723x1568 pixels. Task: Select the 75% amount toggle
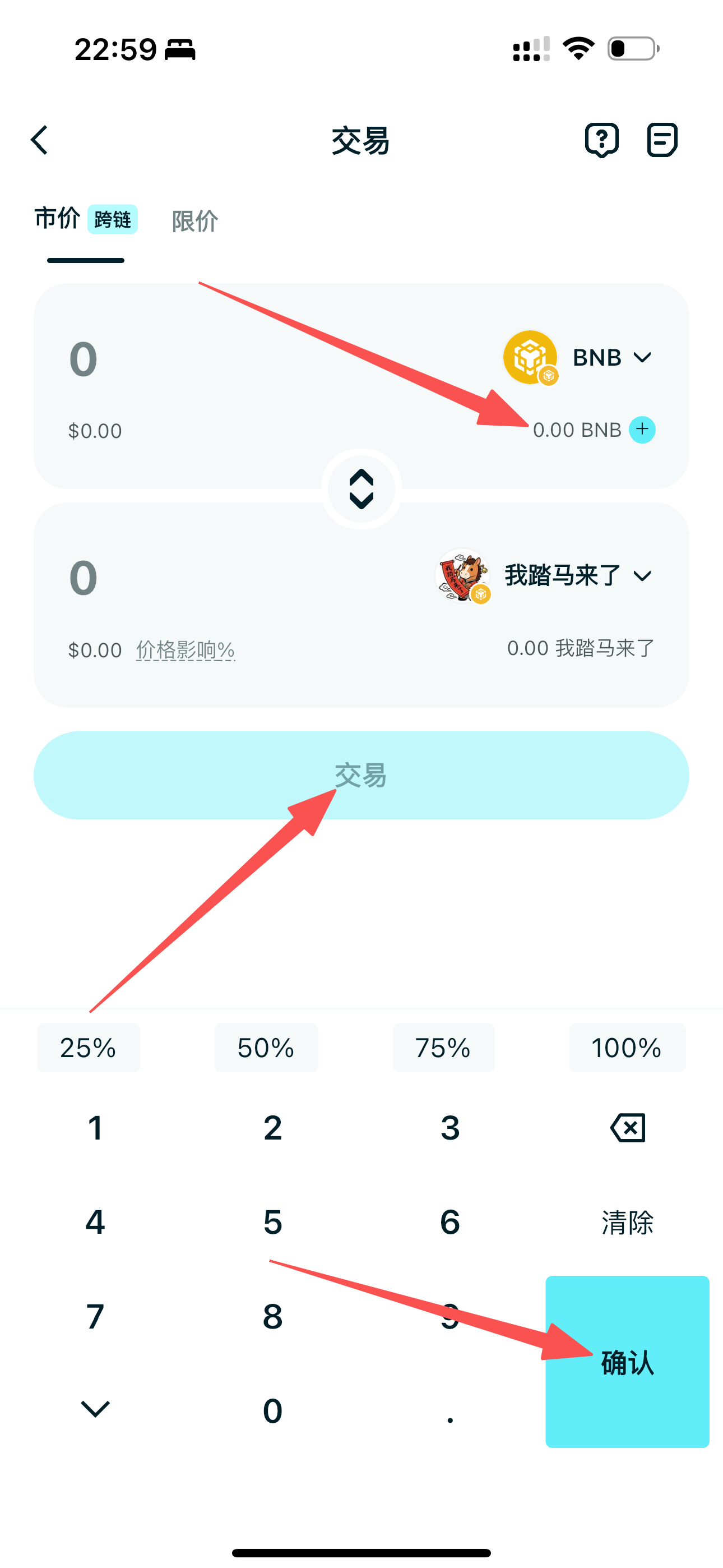[x=444, y=1048]
